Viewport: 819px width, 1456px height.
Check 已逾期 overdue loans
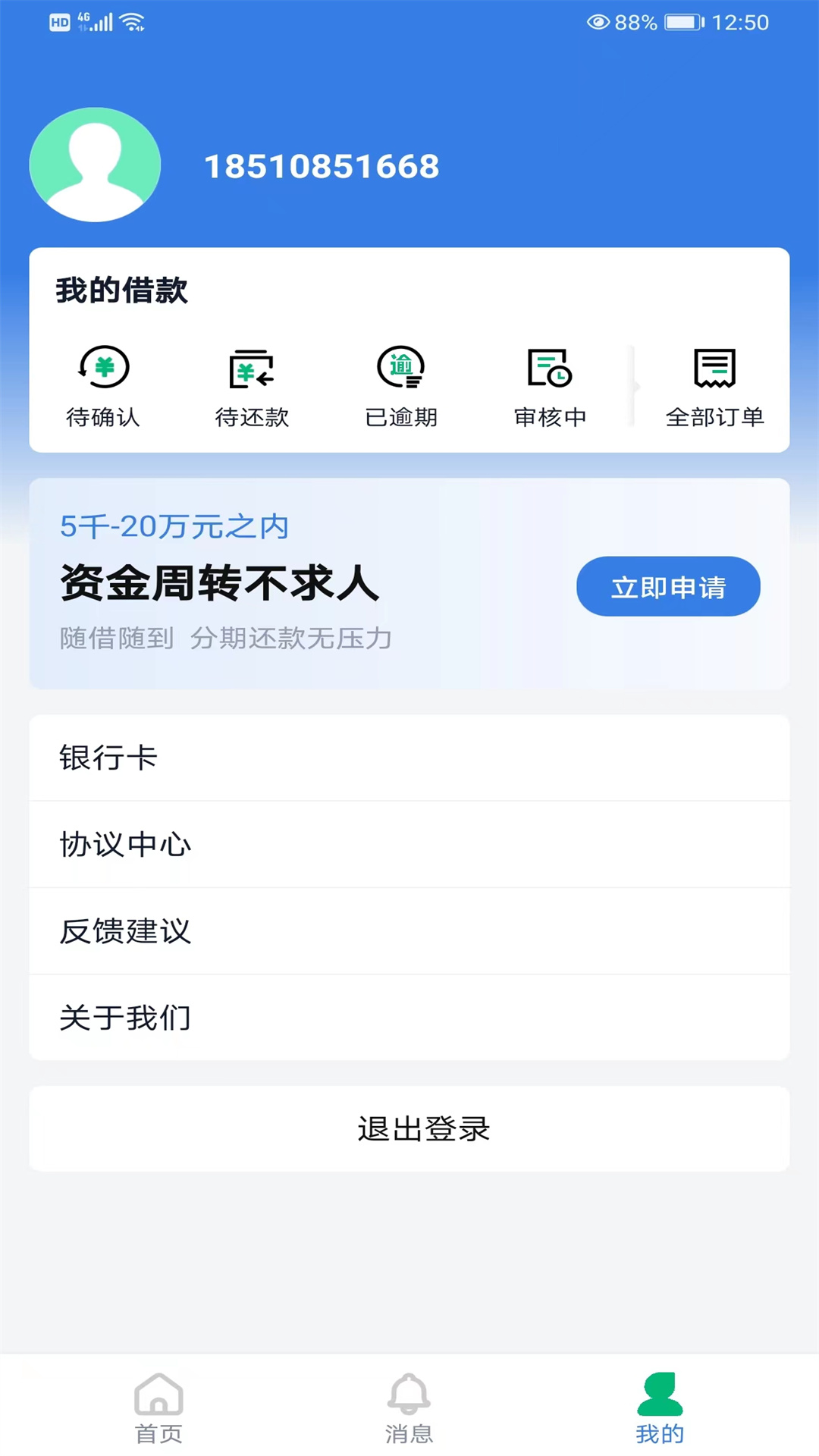click(x=401, y=387)
